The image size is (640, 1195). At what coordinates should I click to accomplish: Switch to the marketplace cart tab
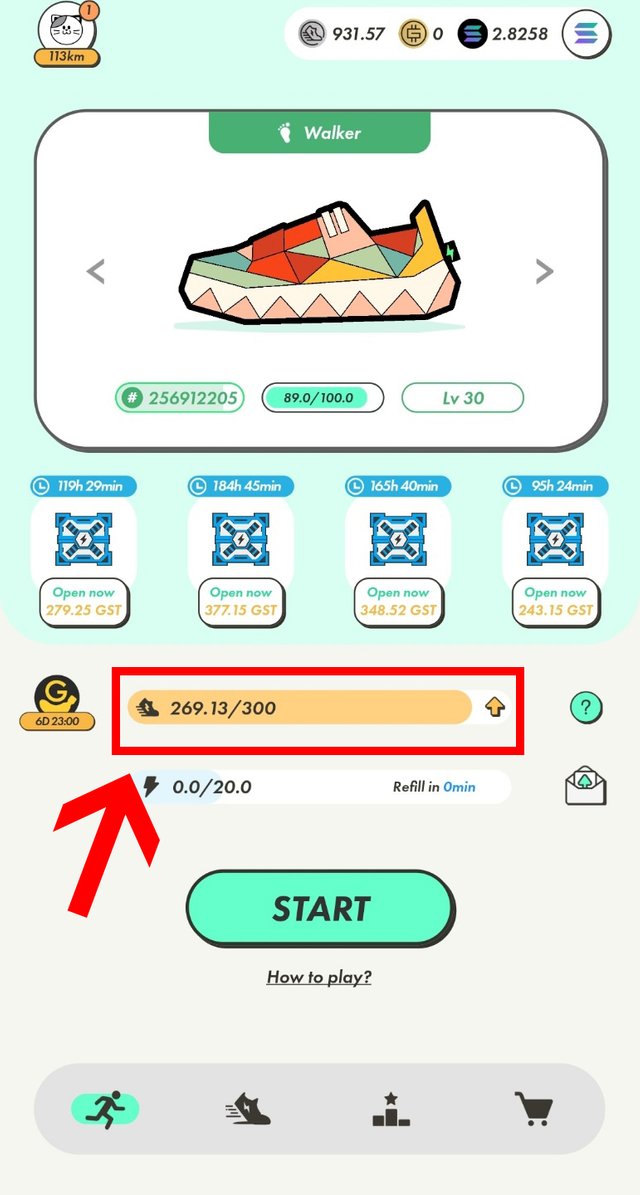(533, 1109)
